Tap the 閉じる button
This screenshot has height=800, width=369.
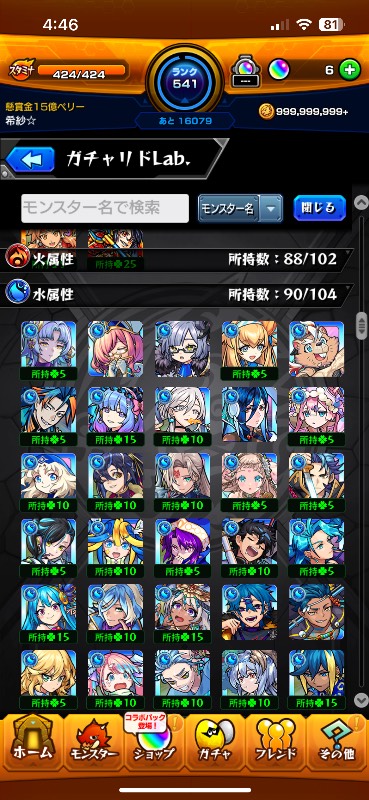(319, 208)
